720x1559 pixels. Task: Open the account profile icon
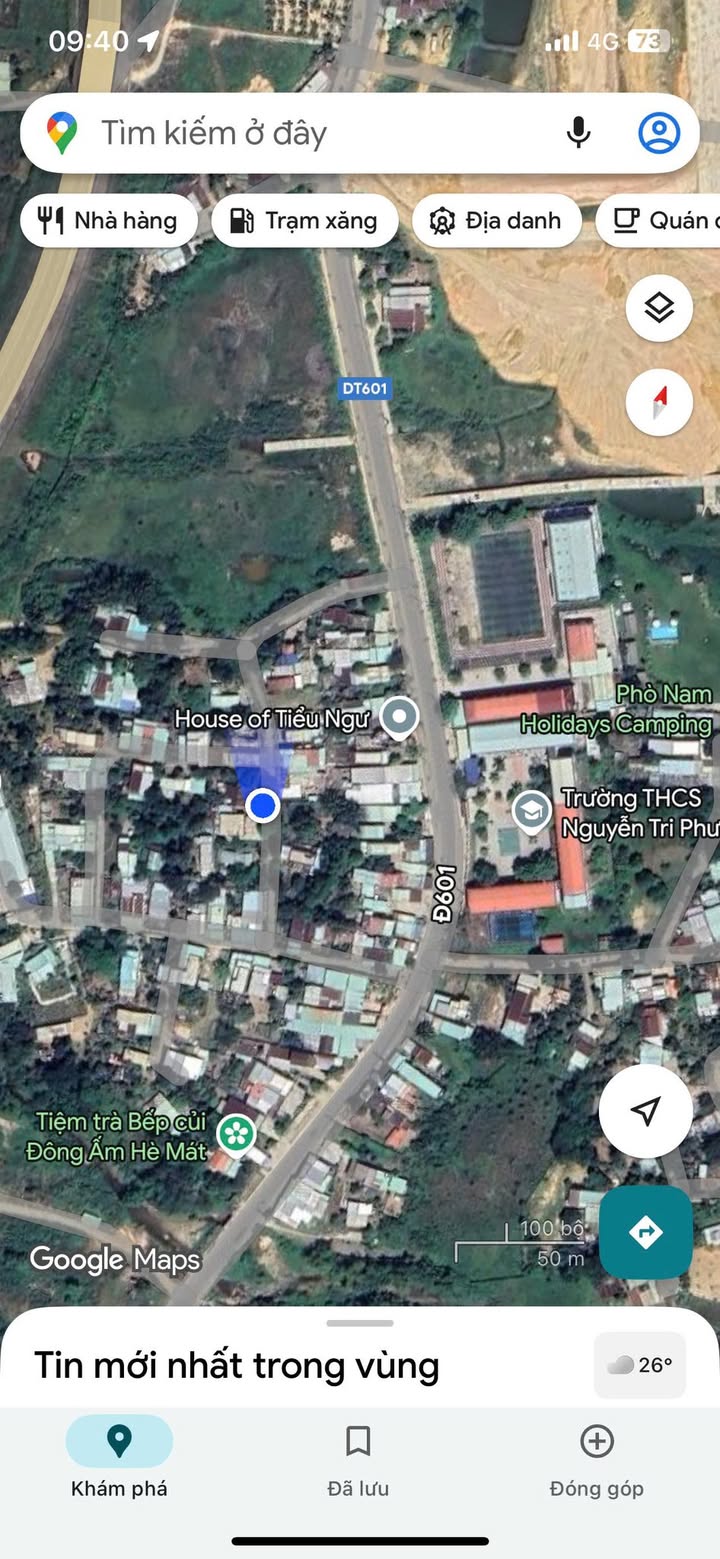tap(659, 133)
